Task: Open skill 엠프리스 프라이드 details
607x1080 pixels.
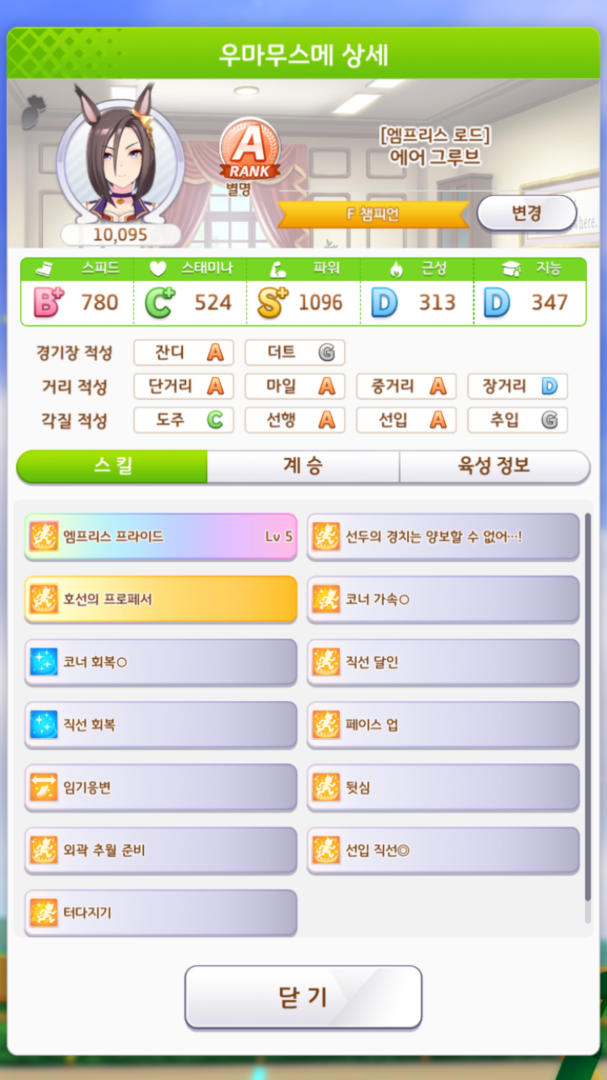Action: (160, 537)
